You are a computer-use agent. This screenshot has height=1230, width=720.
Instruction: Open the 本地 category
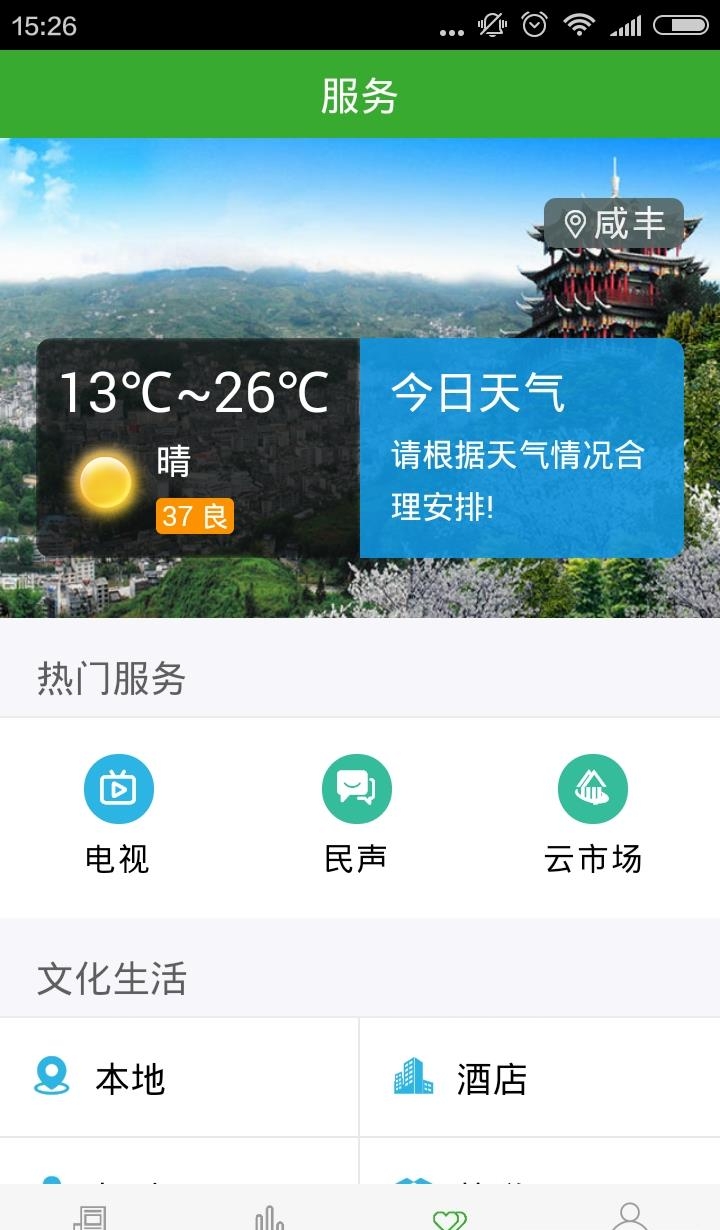tap(179, 1078)
